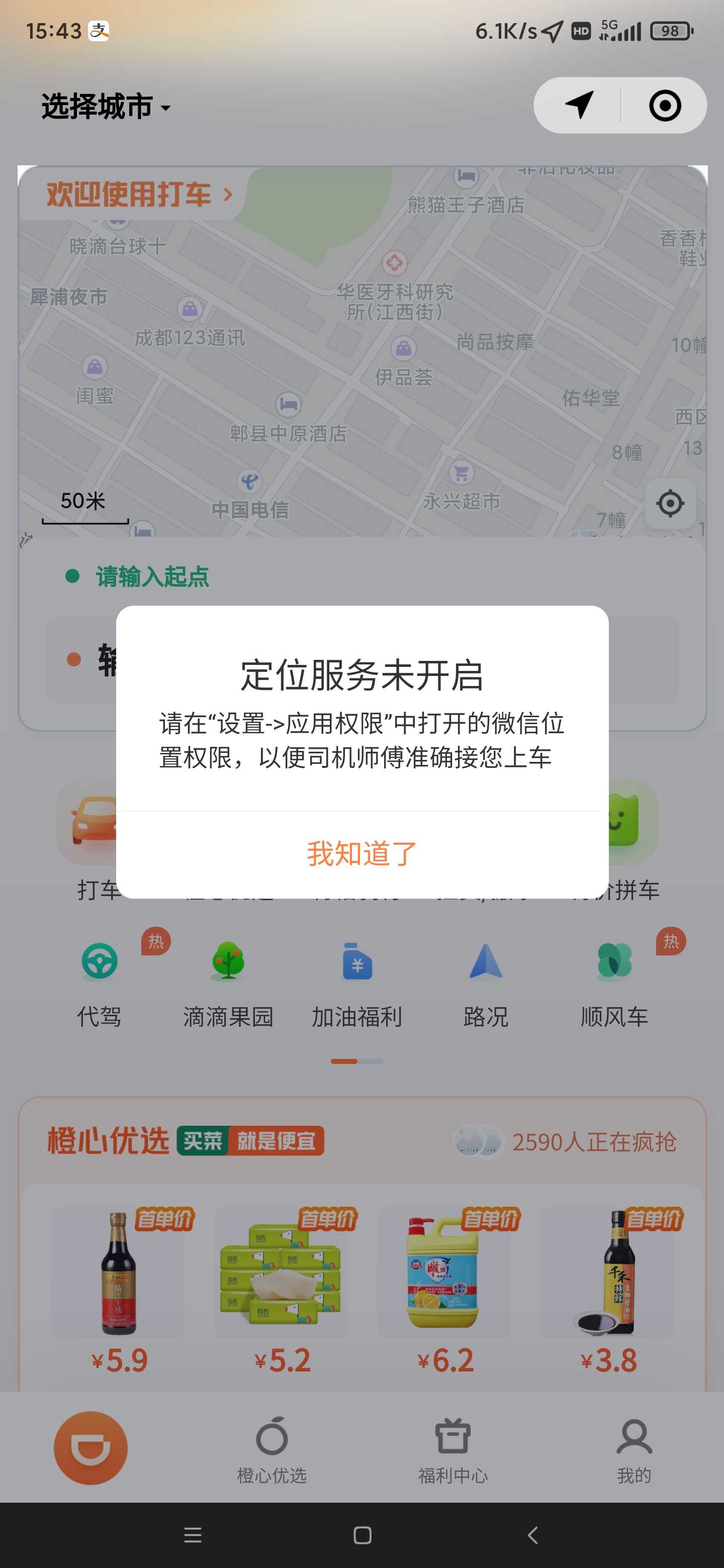Switch to the 福利中心 tab

pyautogui.click(x=452, y=1450)
